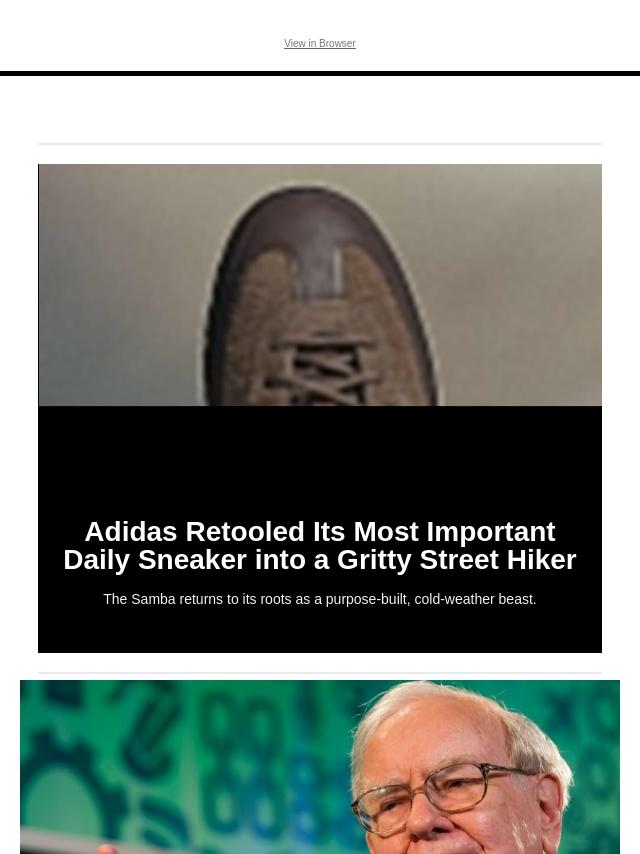This screenshot has width=640, height=854.
Task: Open the Adidas Samba street hiker article
Action: click(x=320, y=545)
